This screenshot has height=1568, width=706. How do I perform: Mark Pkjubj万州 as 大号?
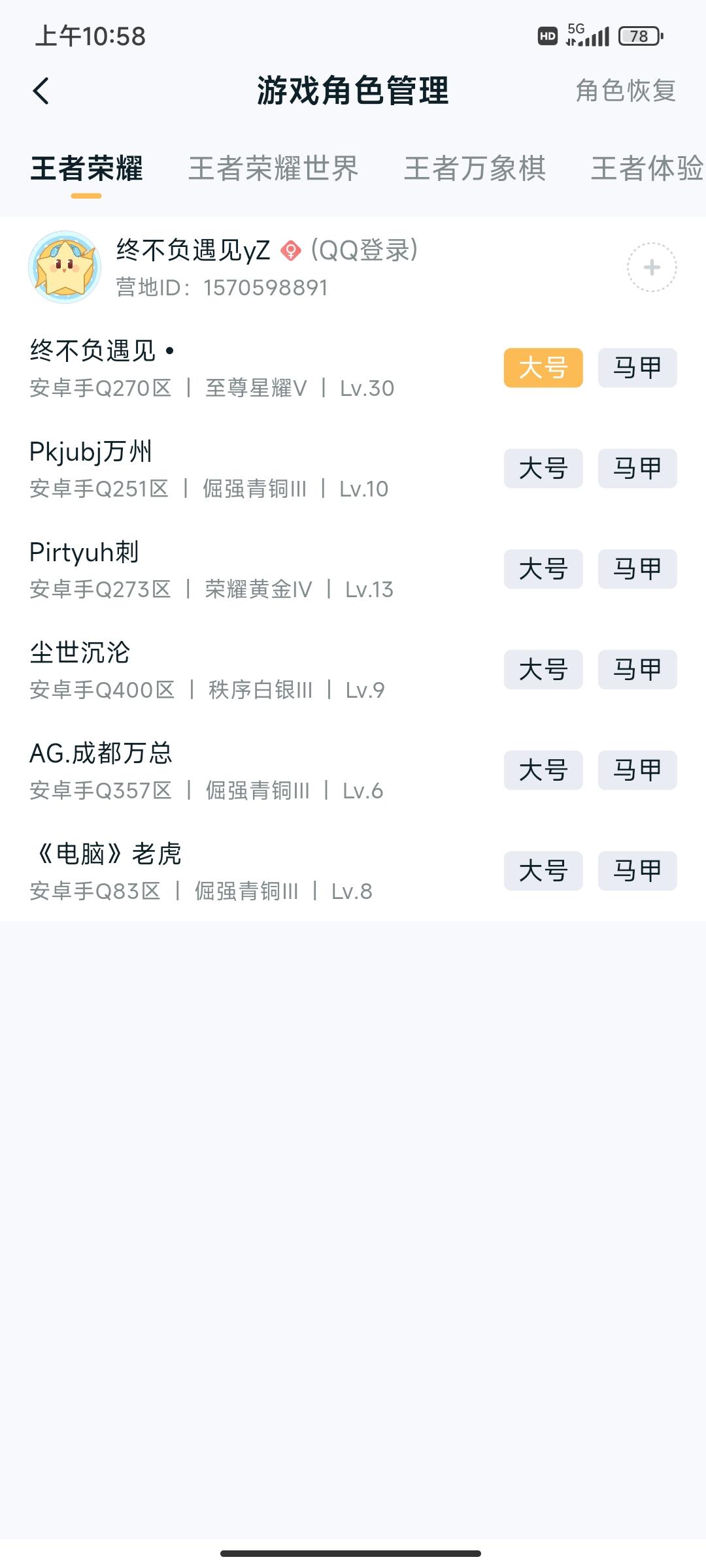[x=544, y=468]
